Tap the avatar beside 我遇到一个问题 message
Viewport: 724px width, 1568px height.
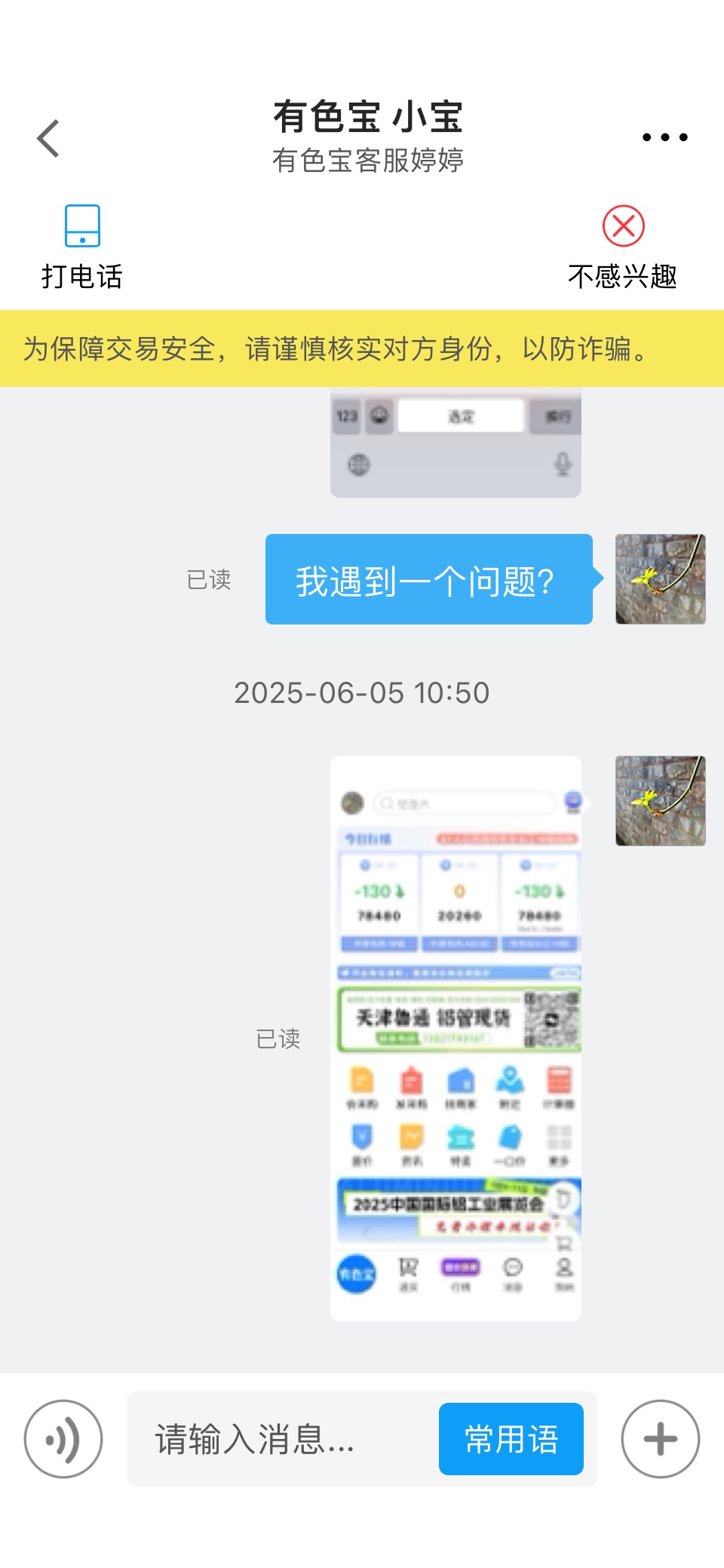(x=661, y=579)
